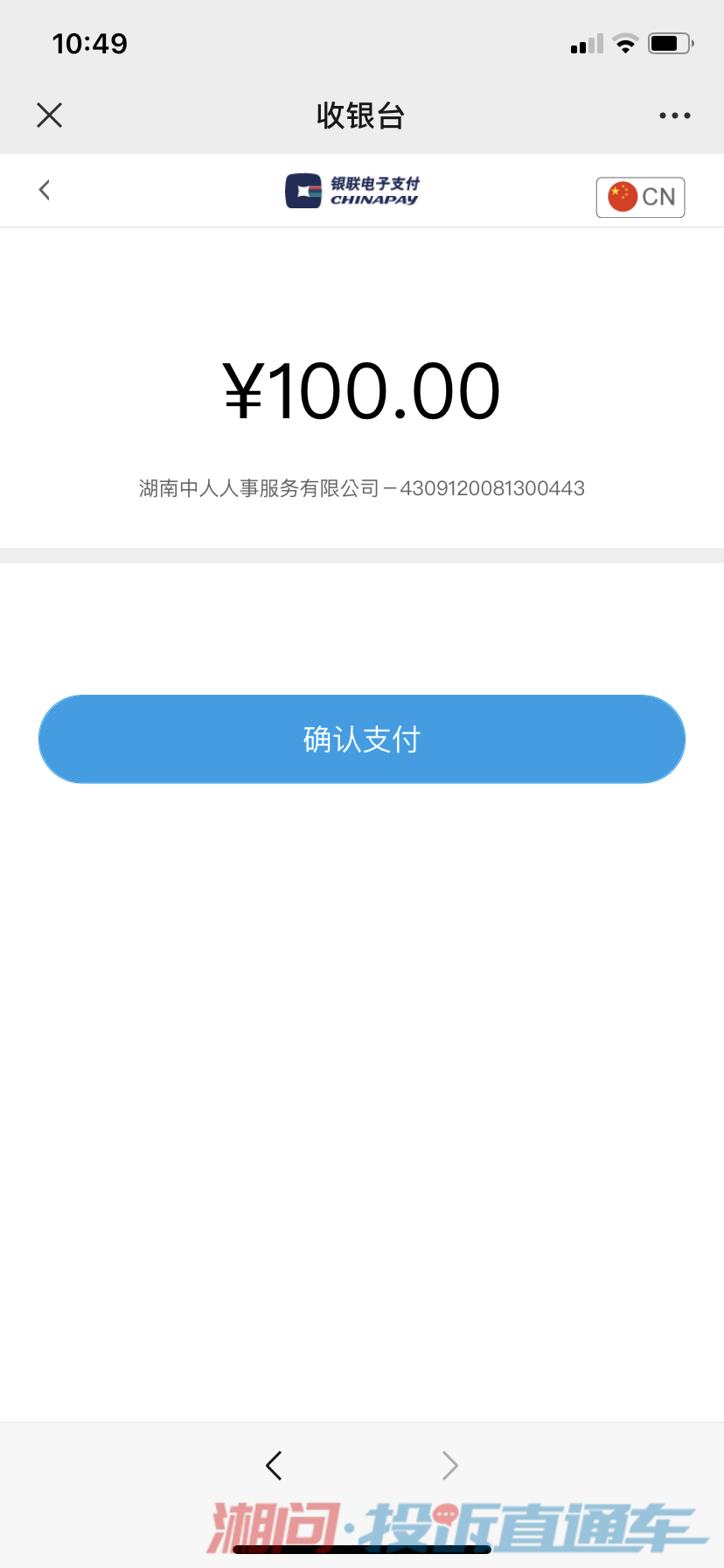Change language via the CN flag button
724x1568 pixels.
641,197
